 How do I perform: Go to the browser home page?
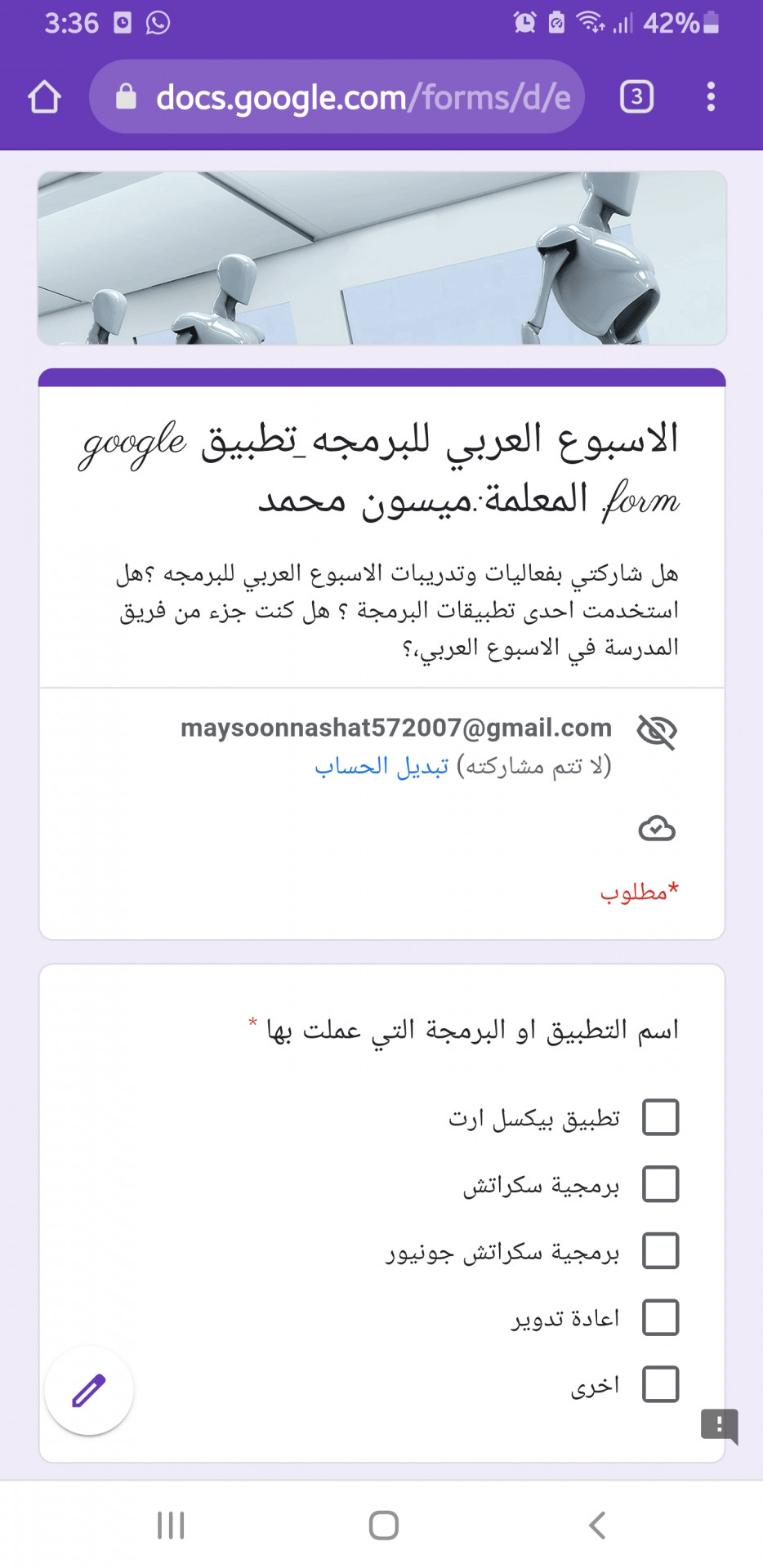pyautogui.click(x=45, y=97)
